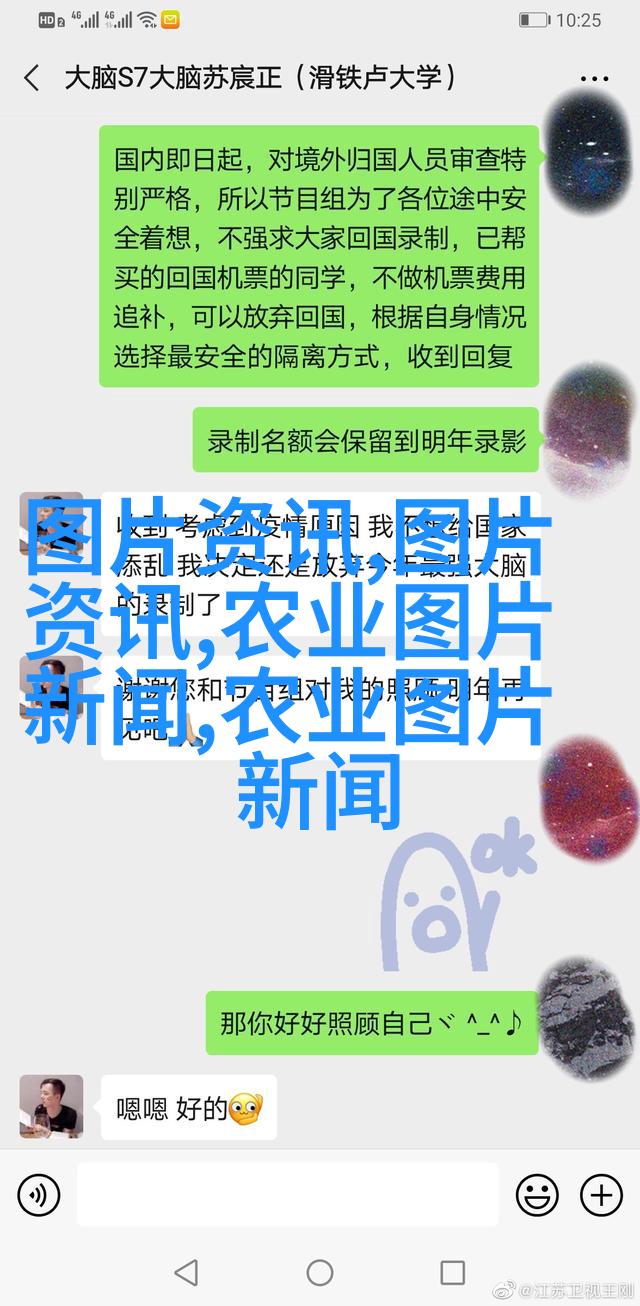Switch to voice message input
The width and height of the screenshot is (640, 1306).
(39, 1193)
